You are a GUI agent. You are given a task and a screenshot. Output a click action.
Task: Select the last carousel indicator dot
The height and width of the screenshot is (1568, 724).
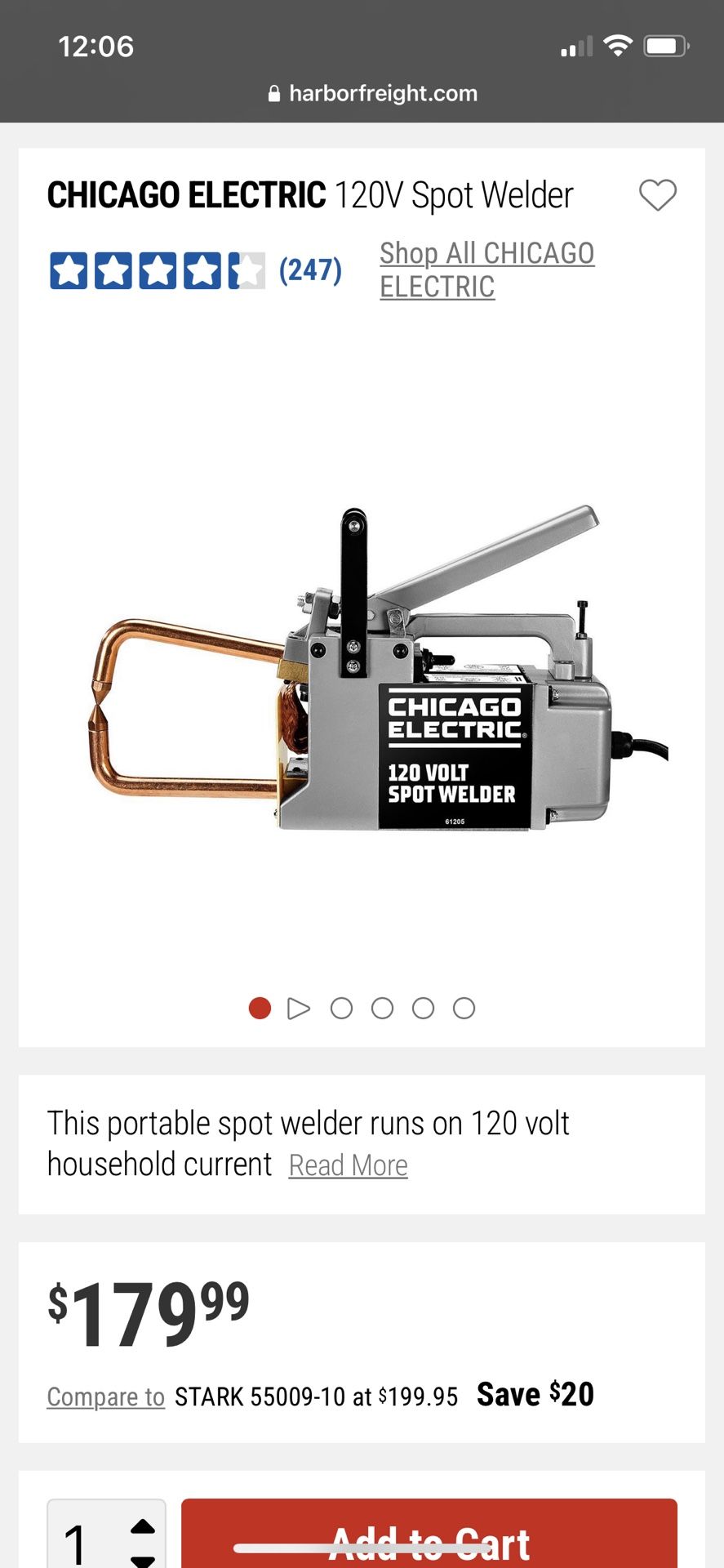(x=464, y=1008)
